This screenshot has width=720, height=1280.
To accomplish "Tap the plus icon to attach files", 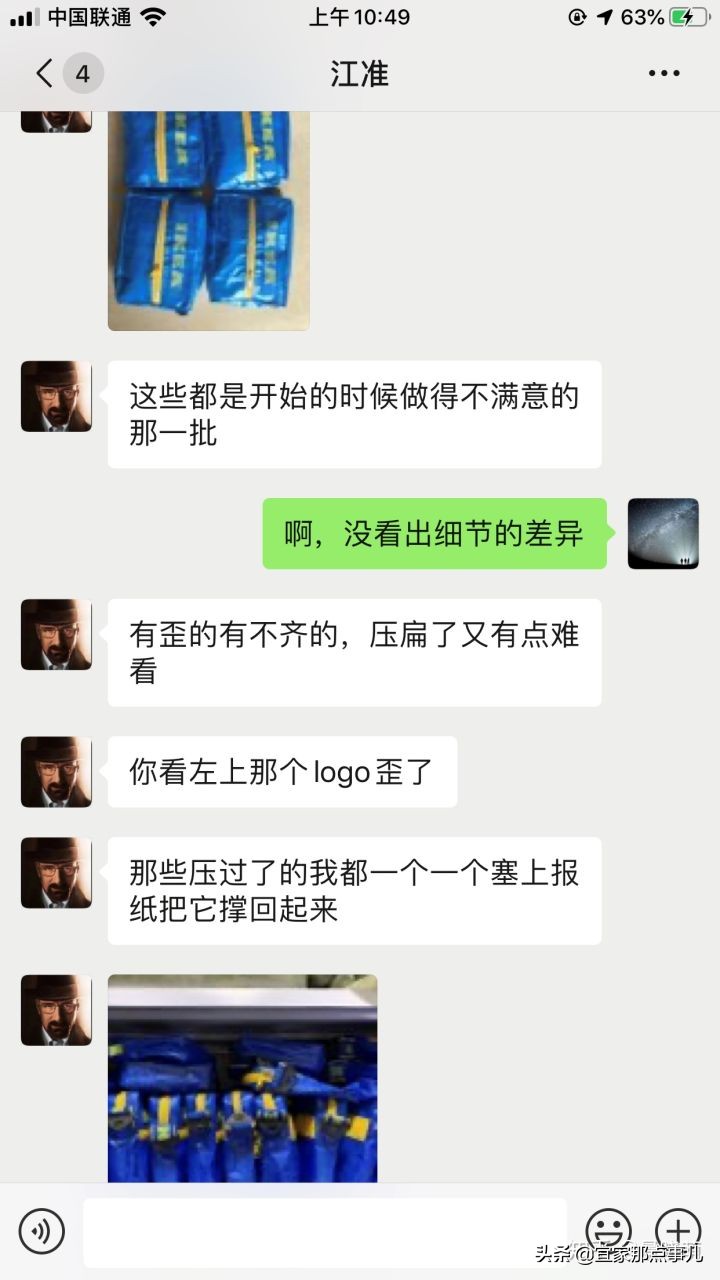I will [679, 1231].
